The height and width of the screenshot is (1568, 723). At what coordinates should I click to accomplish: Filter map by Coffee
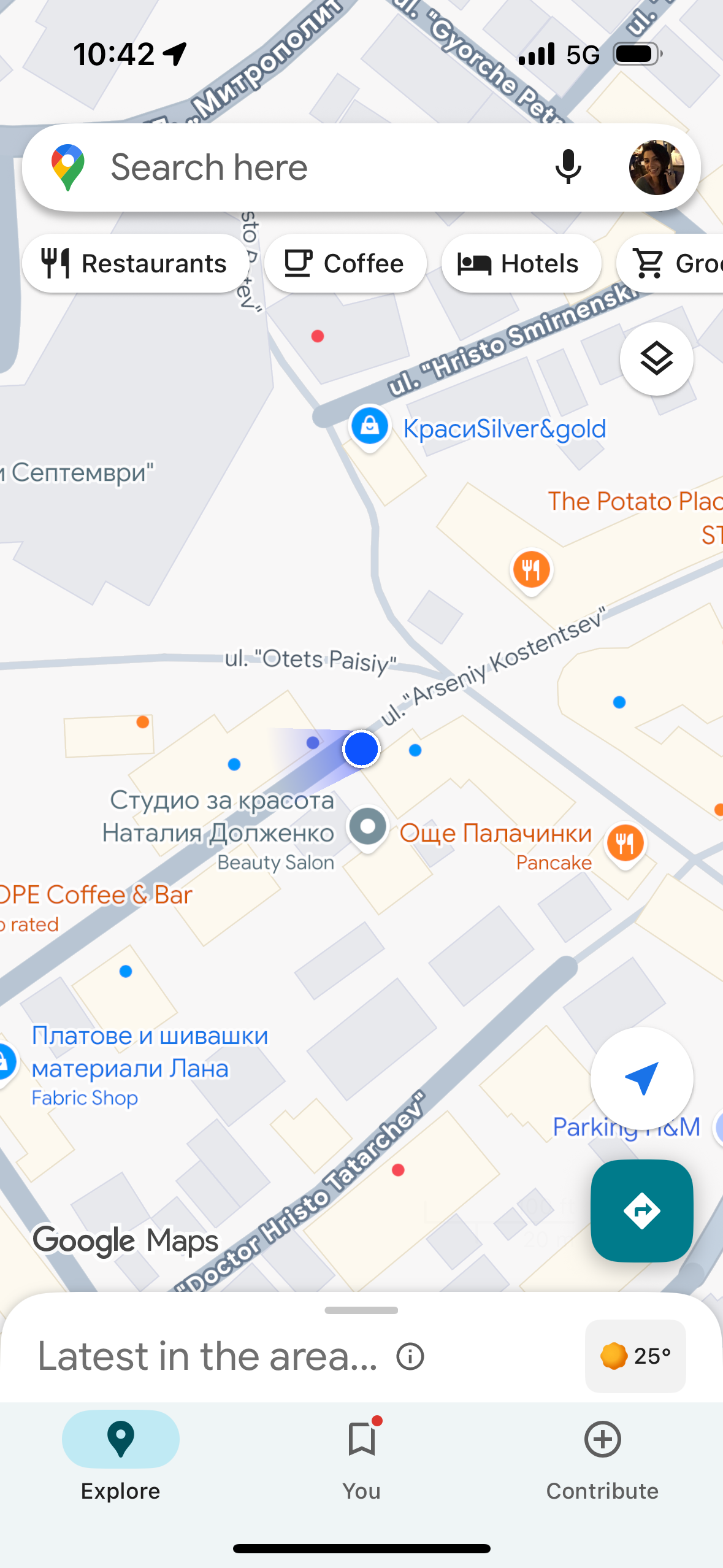point(345,264)
